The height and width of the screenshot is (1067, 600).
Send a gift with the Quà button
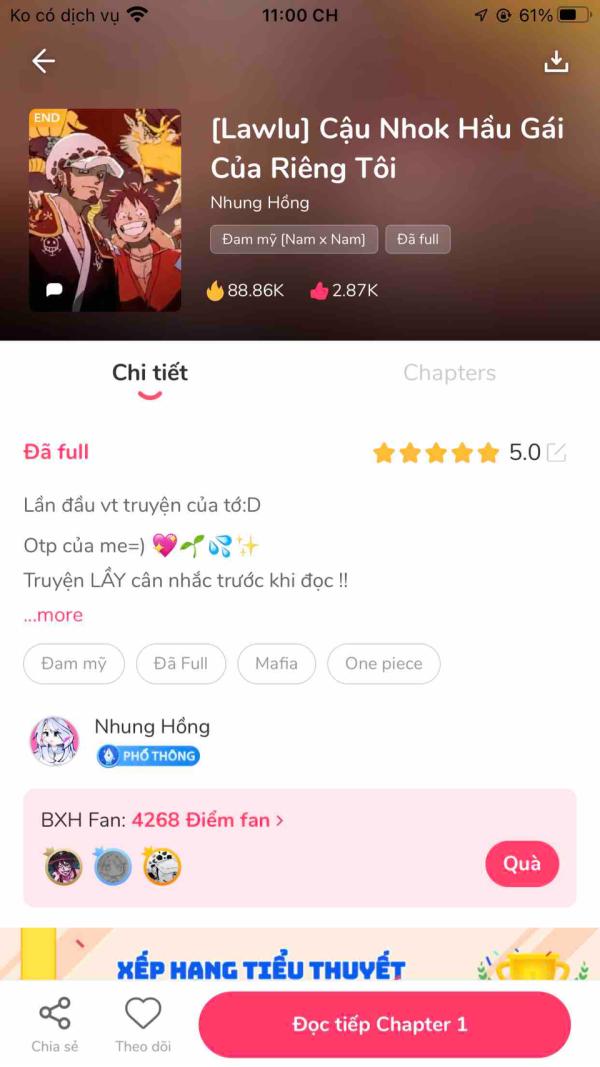tap(521, 864)
